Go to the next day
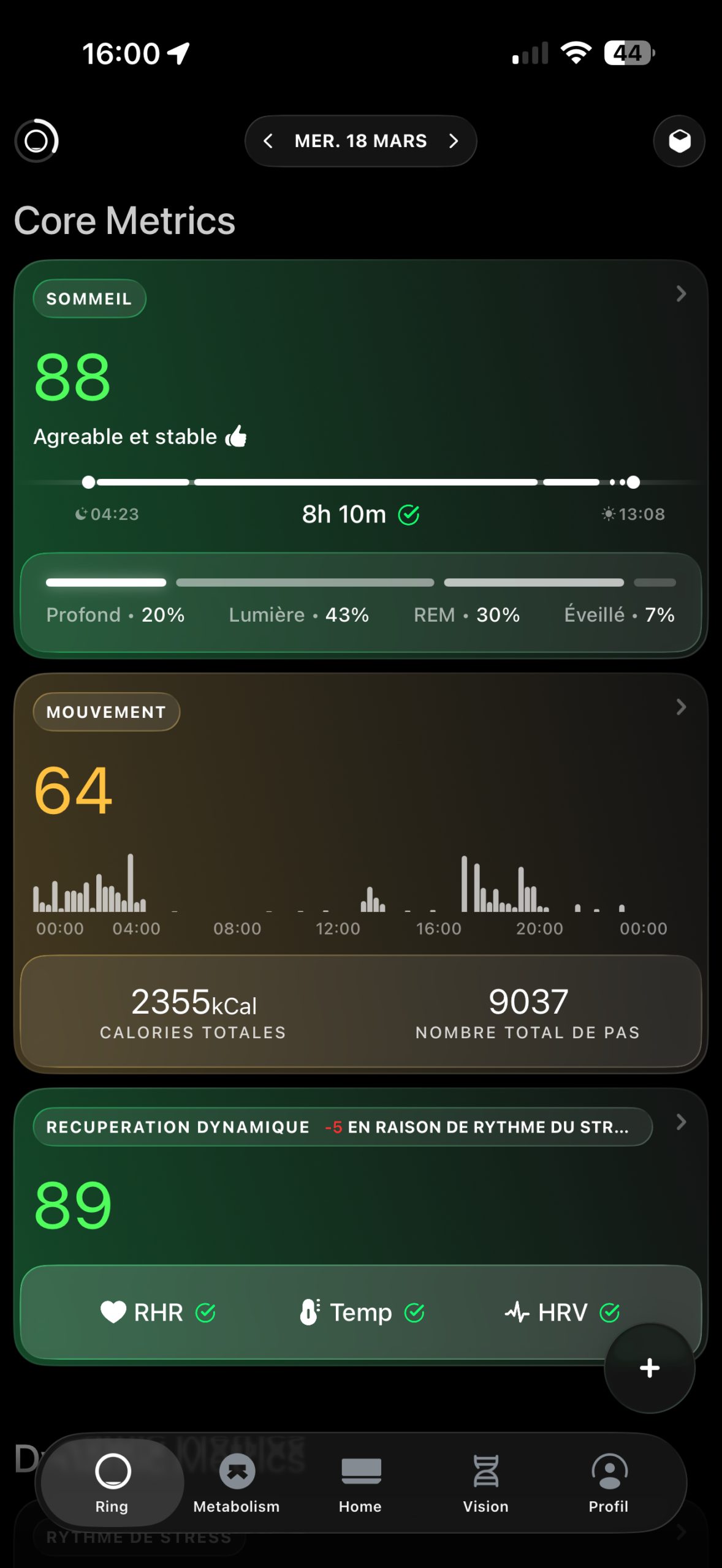Viewport: 722px width, 1568px height. [x=454, y=141]
